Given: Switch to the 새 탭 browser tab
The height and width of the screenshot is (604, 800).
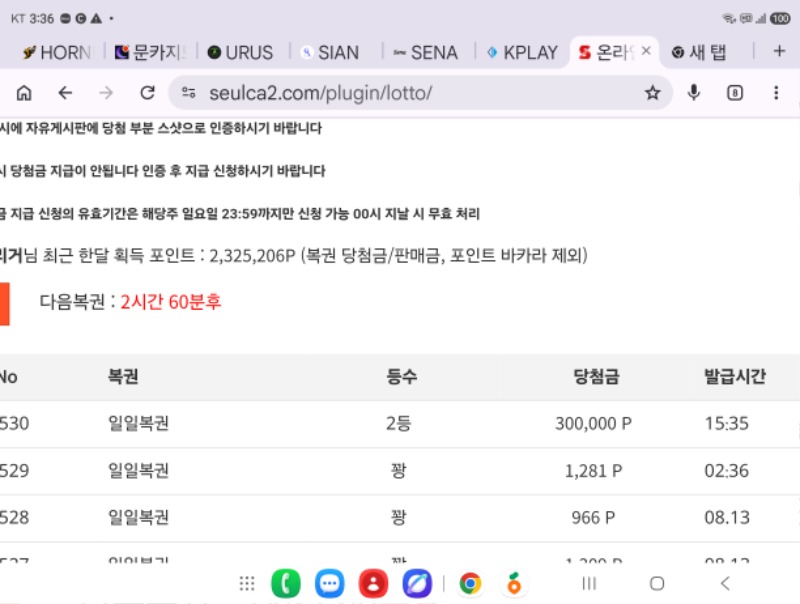Looking at the screenshot, I should pyautogui.click(x=699, y=53).
